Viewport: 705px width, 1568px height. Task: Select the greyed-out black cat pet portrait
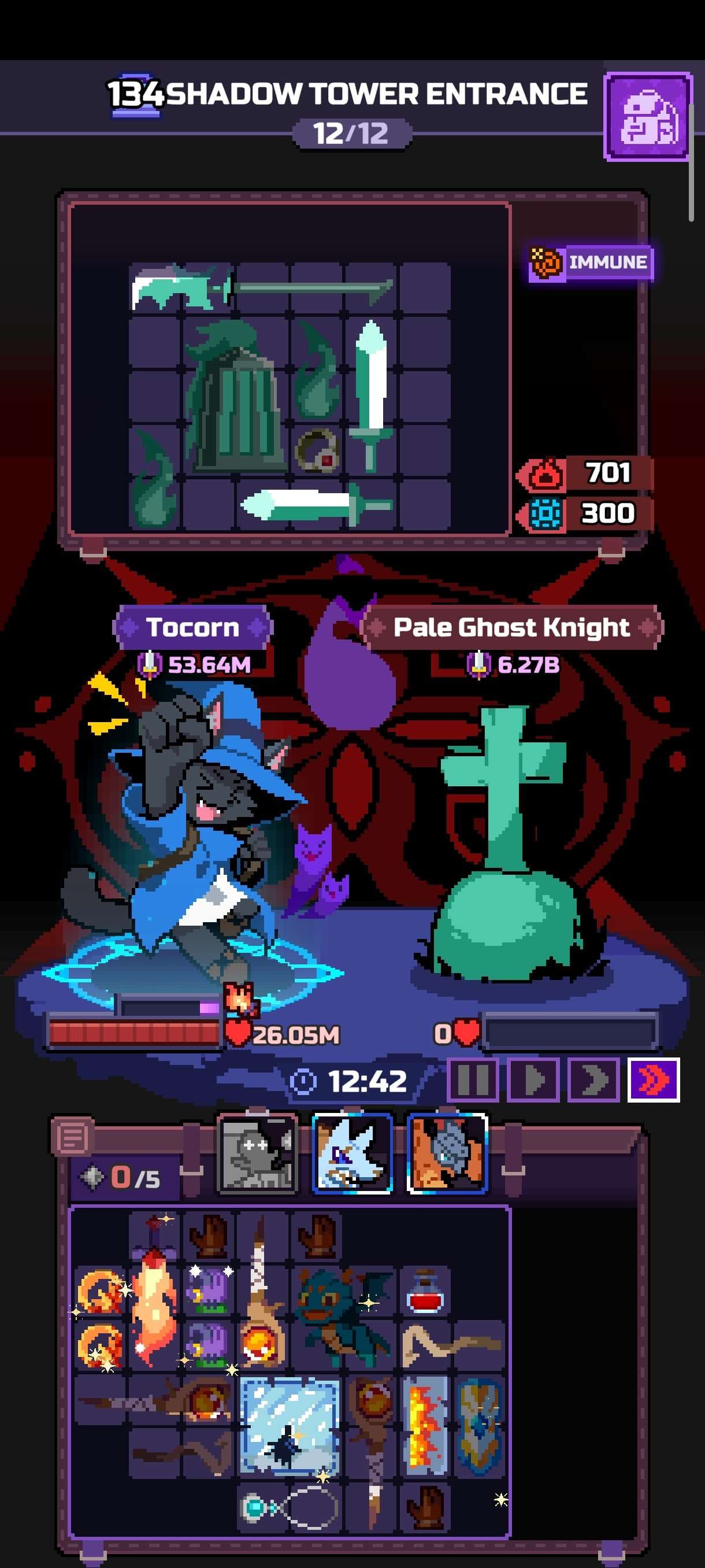pos(257,1153)
